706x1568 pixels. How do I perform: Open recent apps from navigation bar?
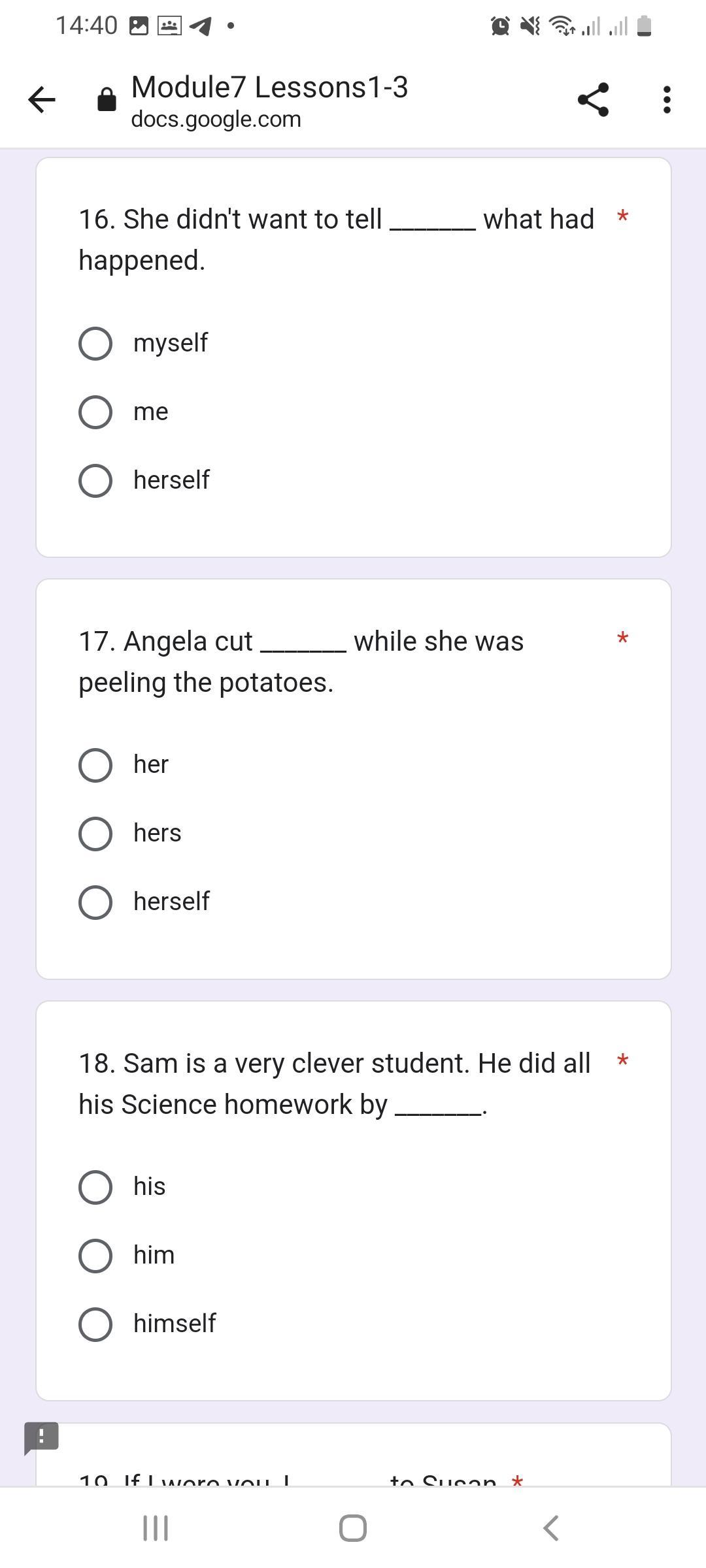(x=156, y=1528)
